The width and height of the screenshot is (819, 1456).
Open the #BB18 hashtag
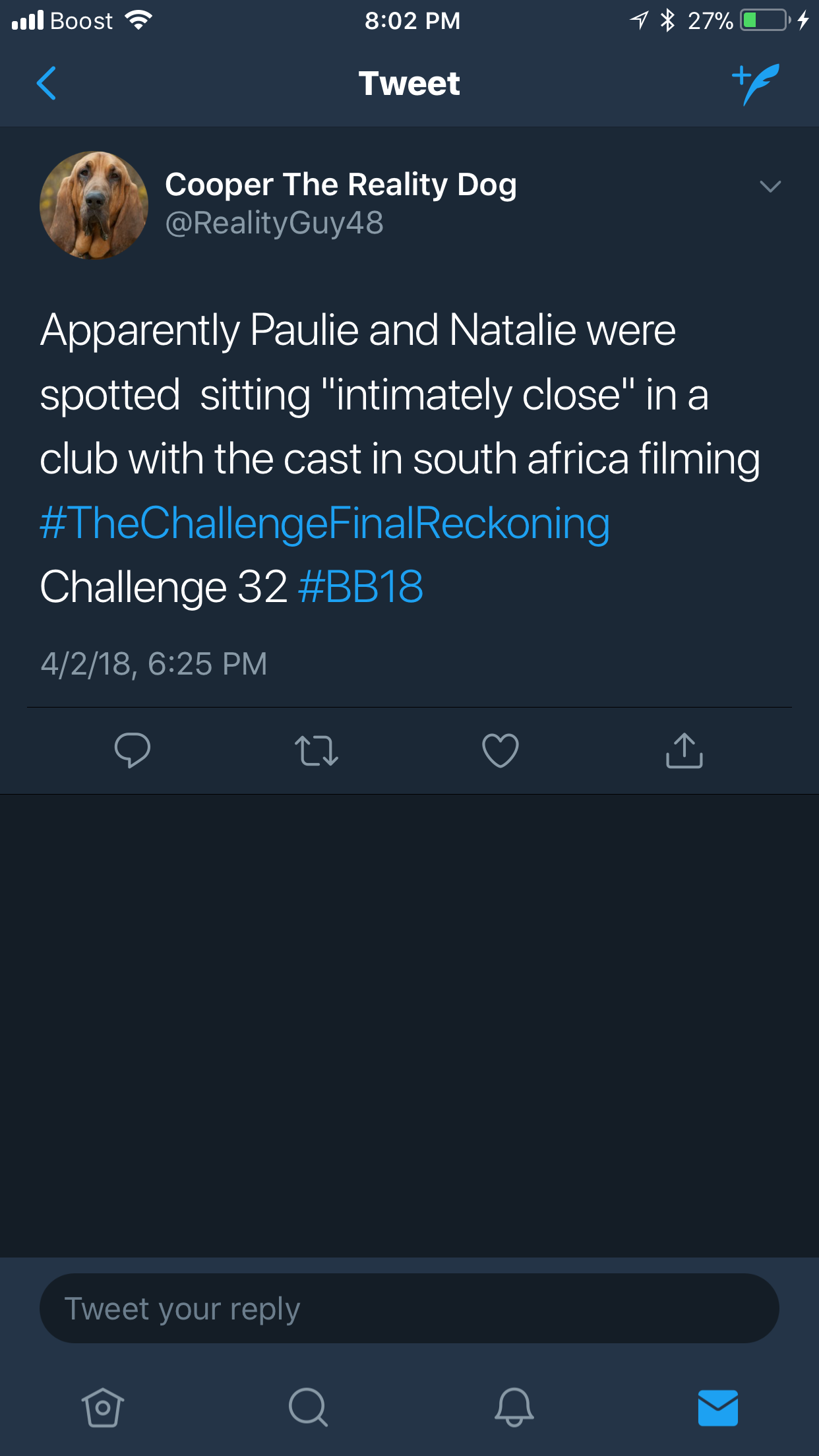coord(361,587)
